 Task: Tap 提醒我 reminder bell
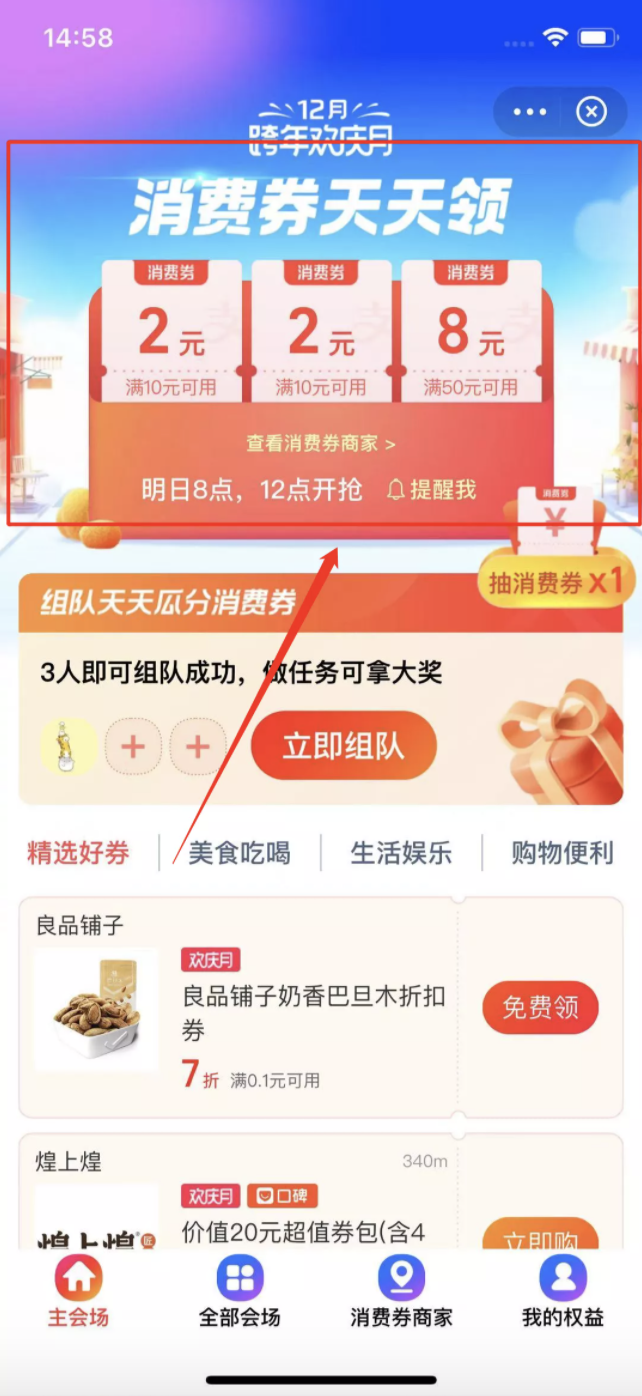pyautogui.click(x=432, y=489)
